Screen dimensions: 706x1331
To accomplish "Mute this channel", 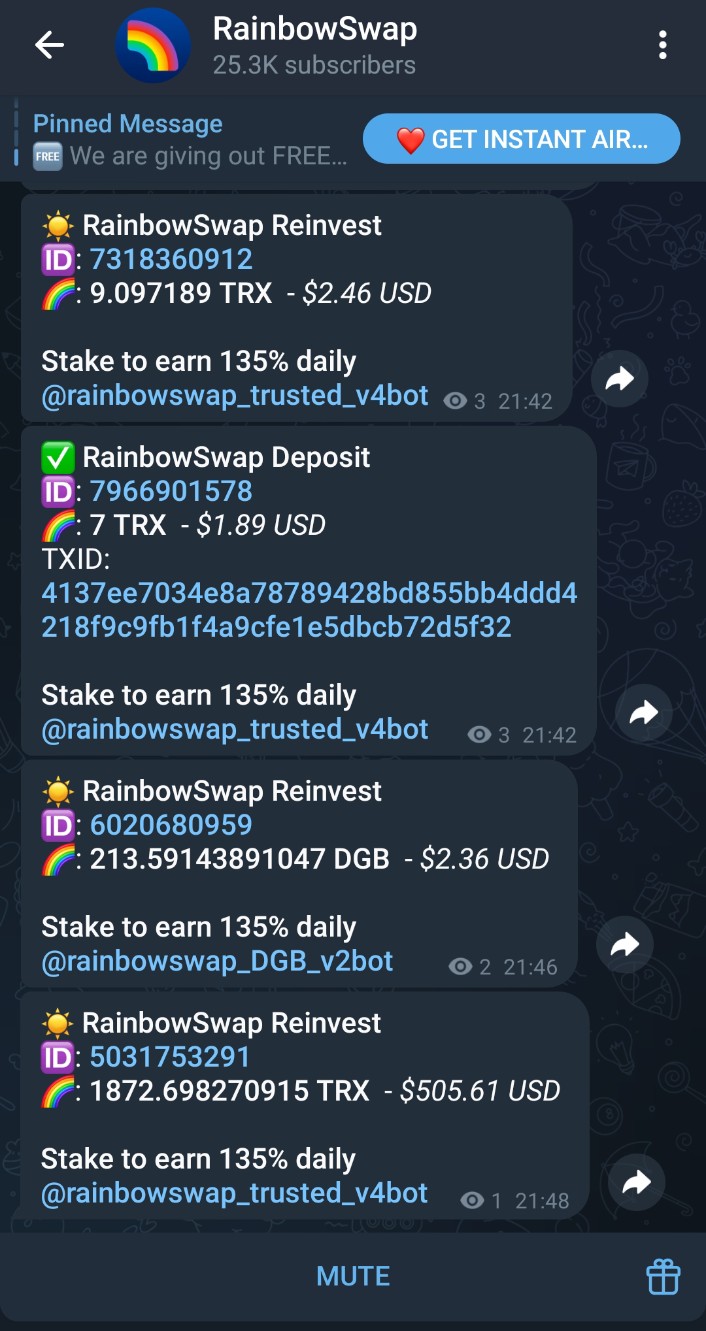I will pos(353,1276).
